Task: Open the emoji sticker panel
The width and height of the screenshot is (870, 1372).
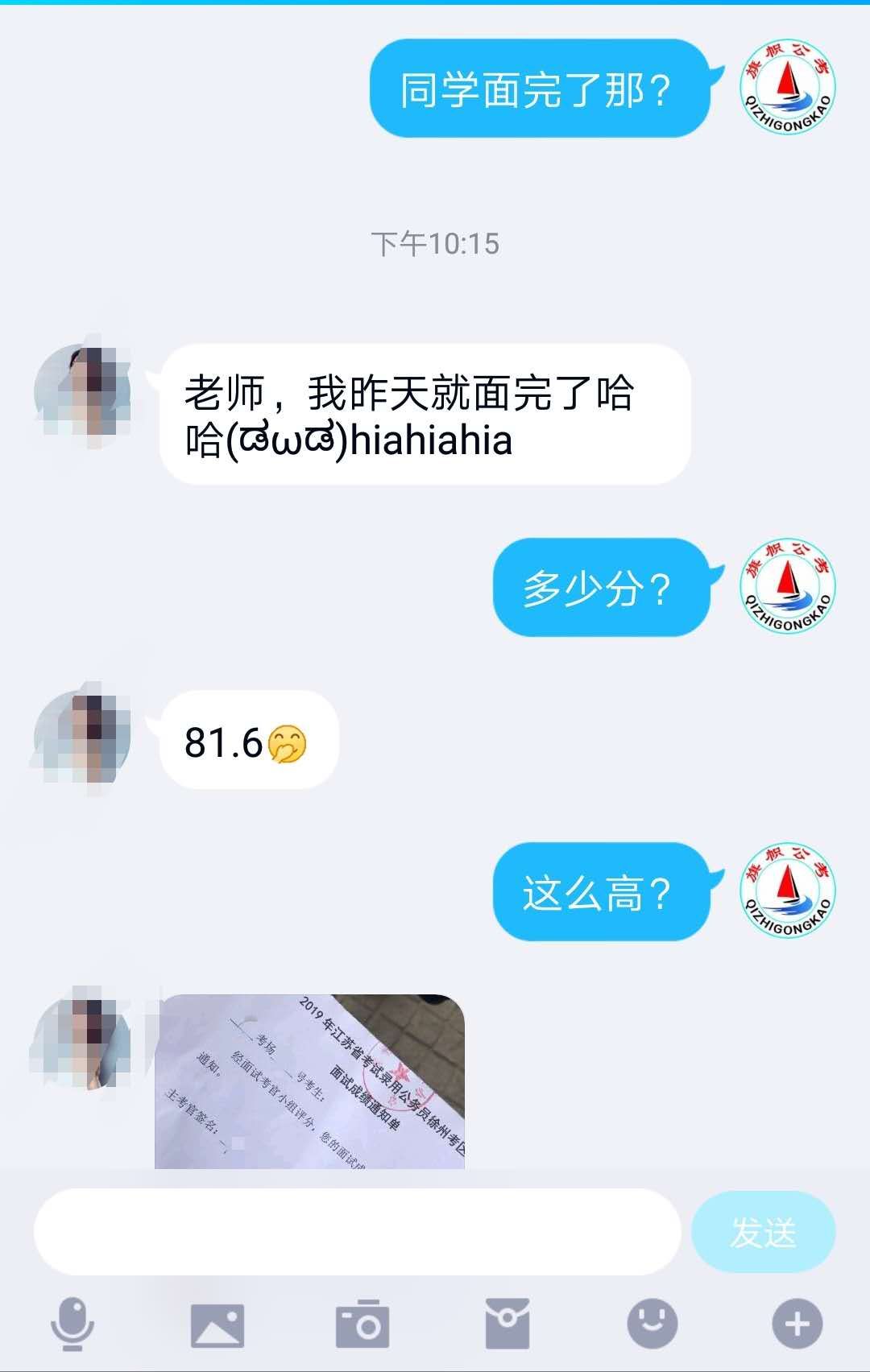Action: (652, 1324)
